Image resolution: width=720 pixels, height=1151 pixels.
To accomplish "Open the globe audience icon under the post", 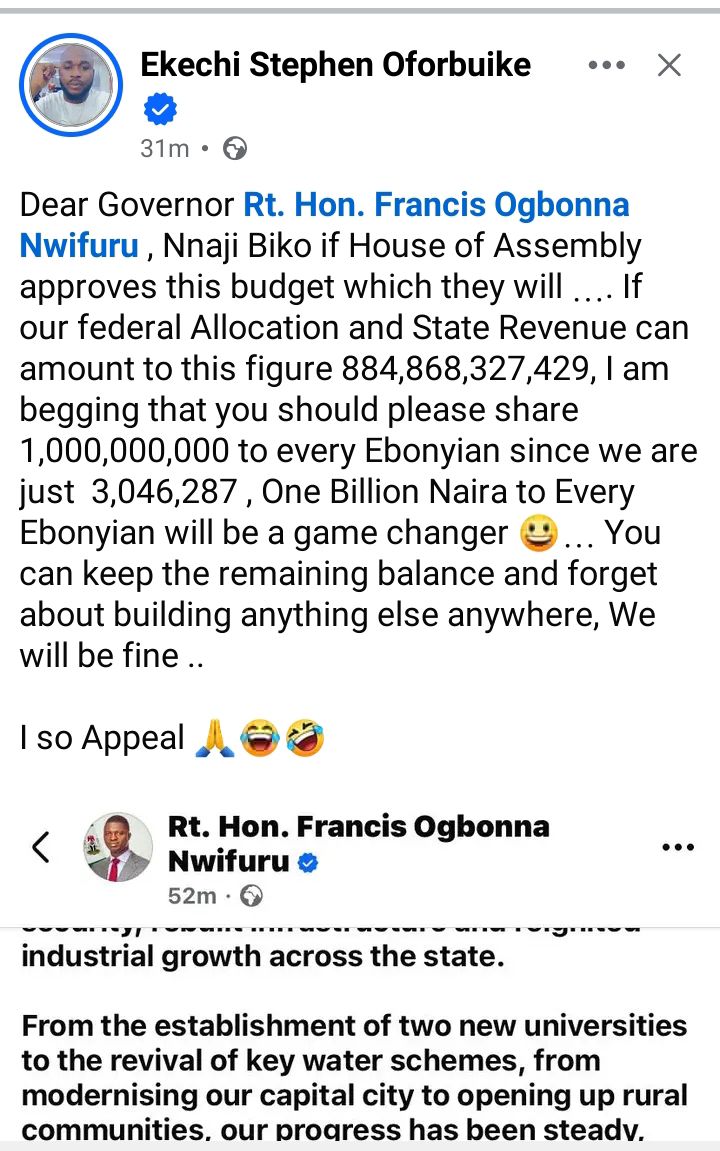I will (233, 146).
